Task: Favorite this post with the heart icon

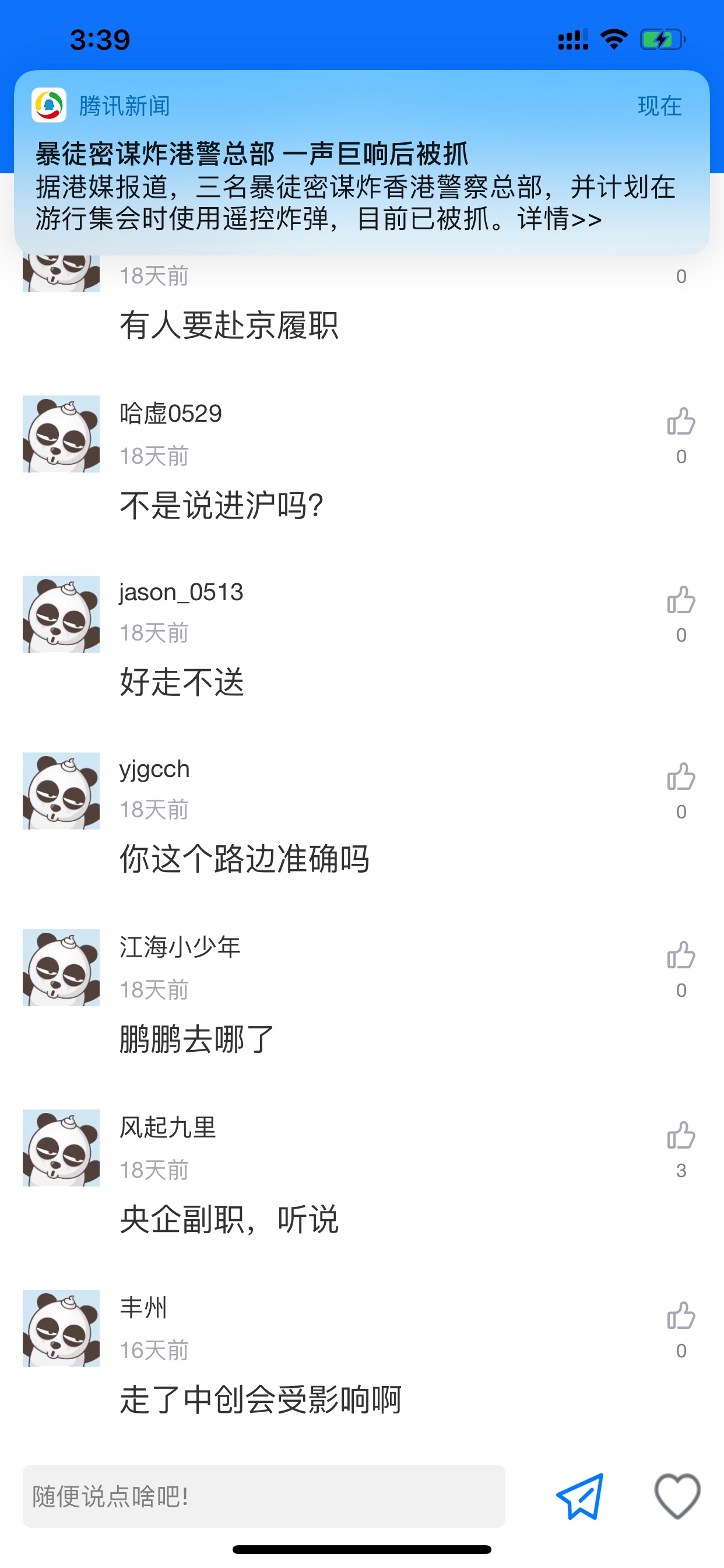Action: 677,1496
